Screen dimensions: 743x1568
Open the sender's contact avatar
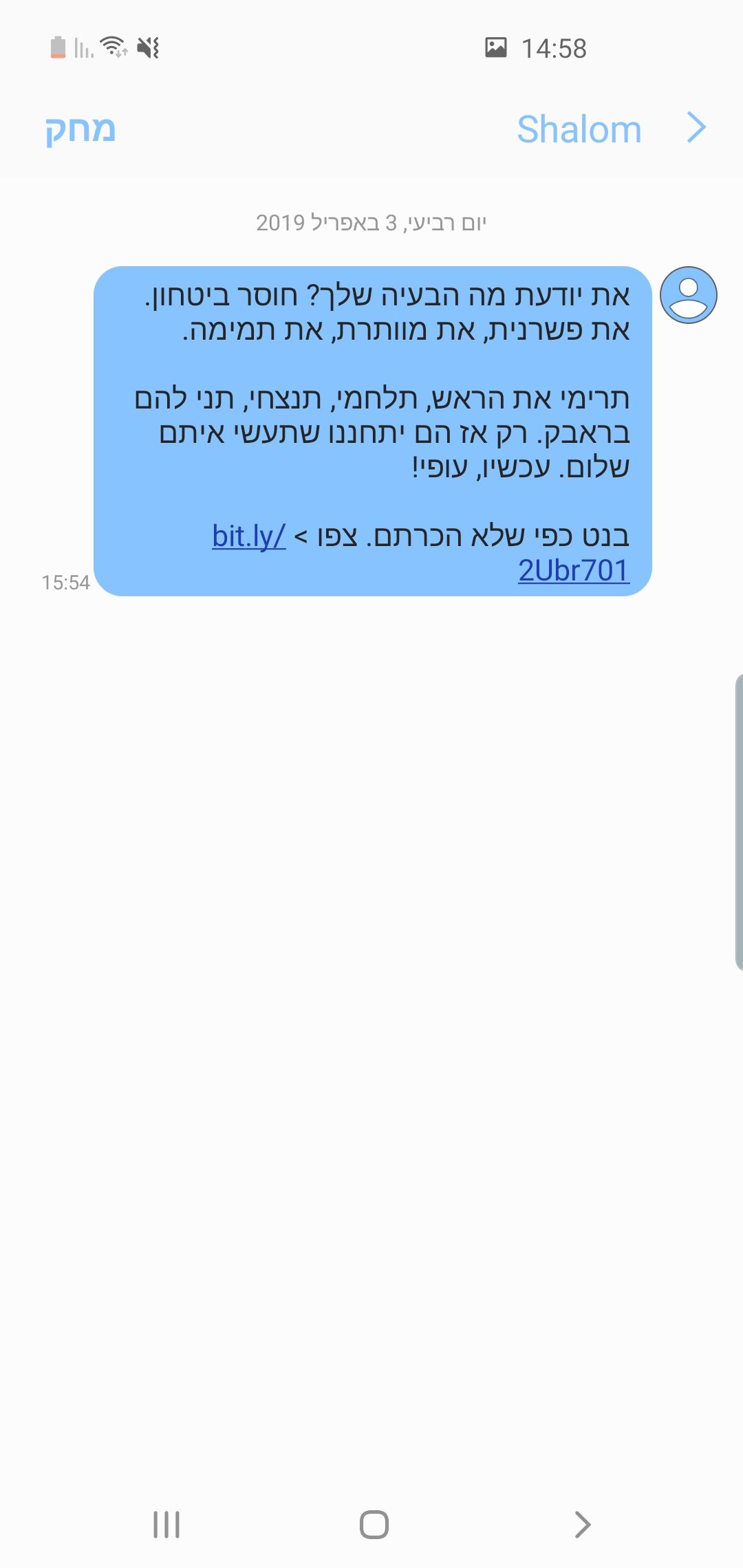(688, 295)
